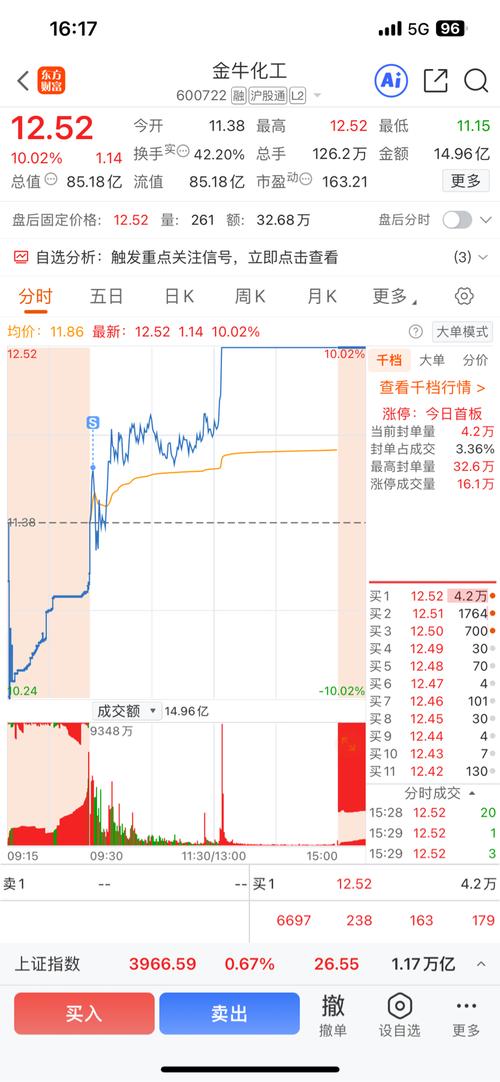Tap the 更多 button beside 金额

[x=466, y=181]
